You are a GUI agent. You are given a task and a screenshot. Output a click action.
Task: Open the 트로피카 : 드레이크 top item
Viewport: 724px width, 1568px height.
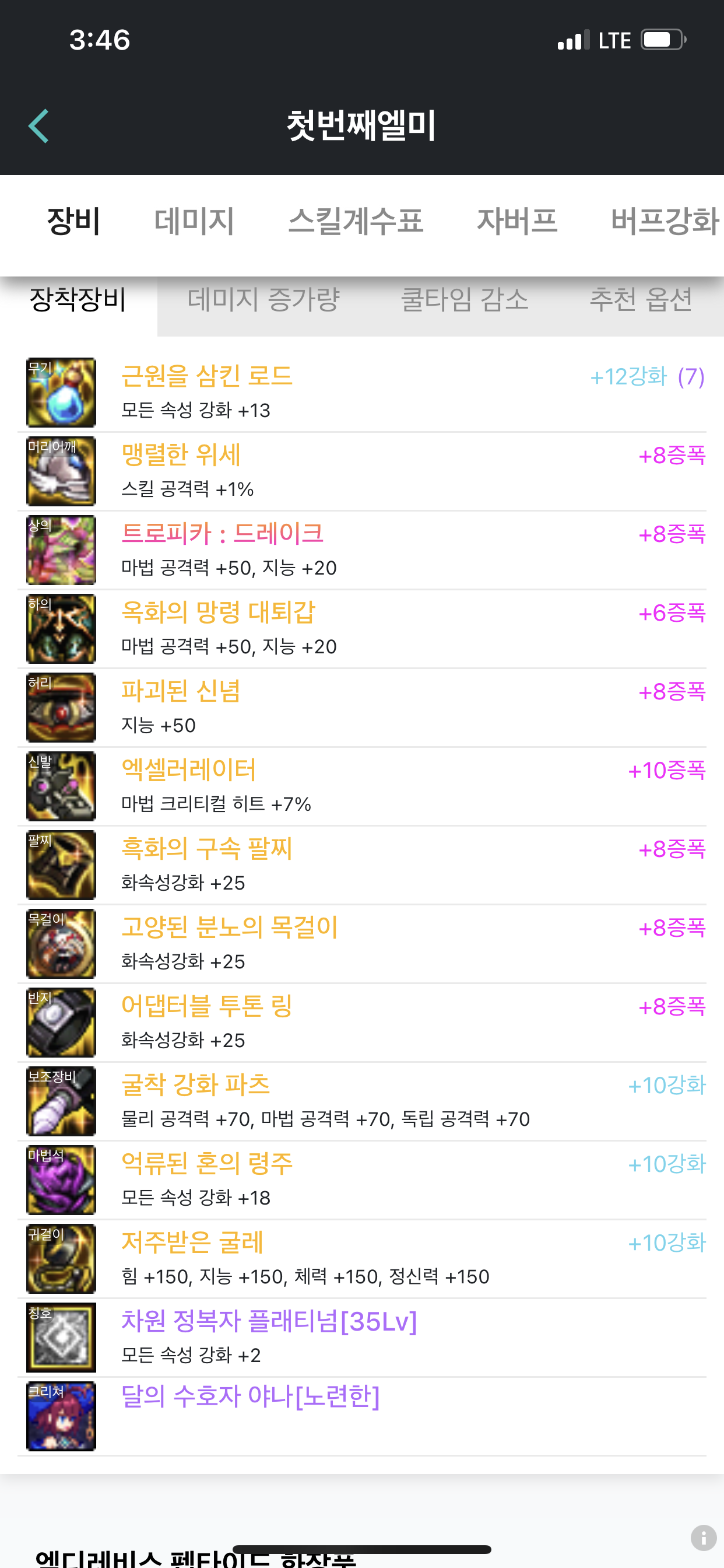[362, 550]
